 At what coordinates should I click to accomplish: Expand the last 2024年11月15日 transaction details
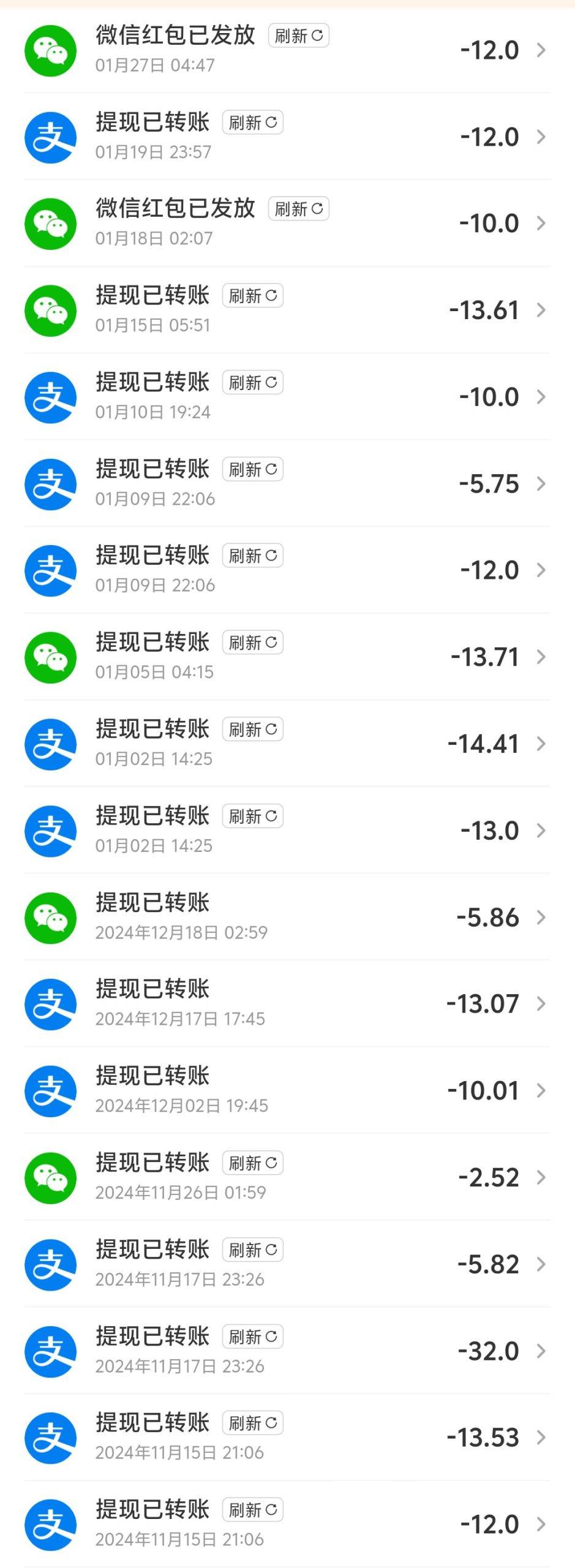pos(541,1524)
